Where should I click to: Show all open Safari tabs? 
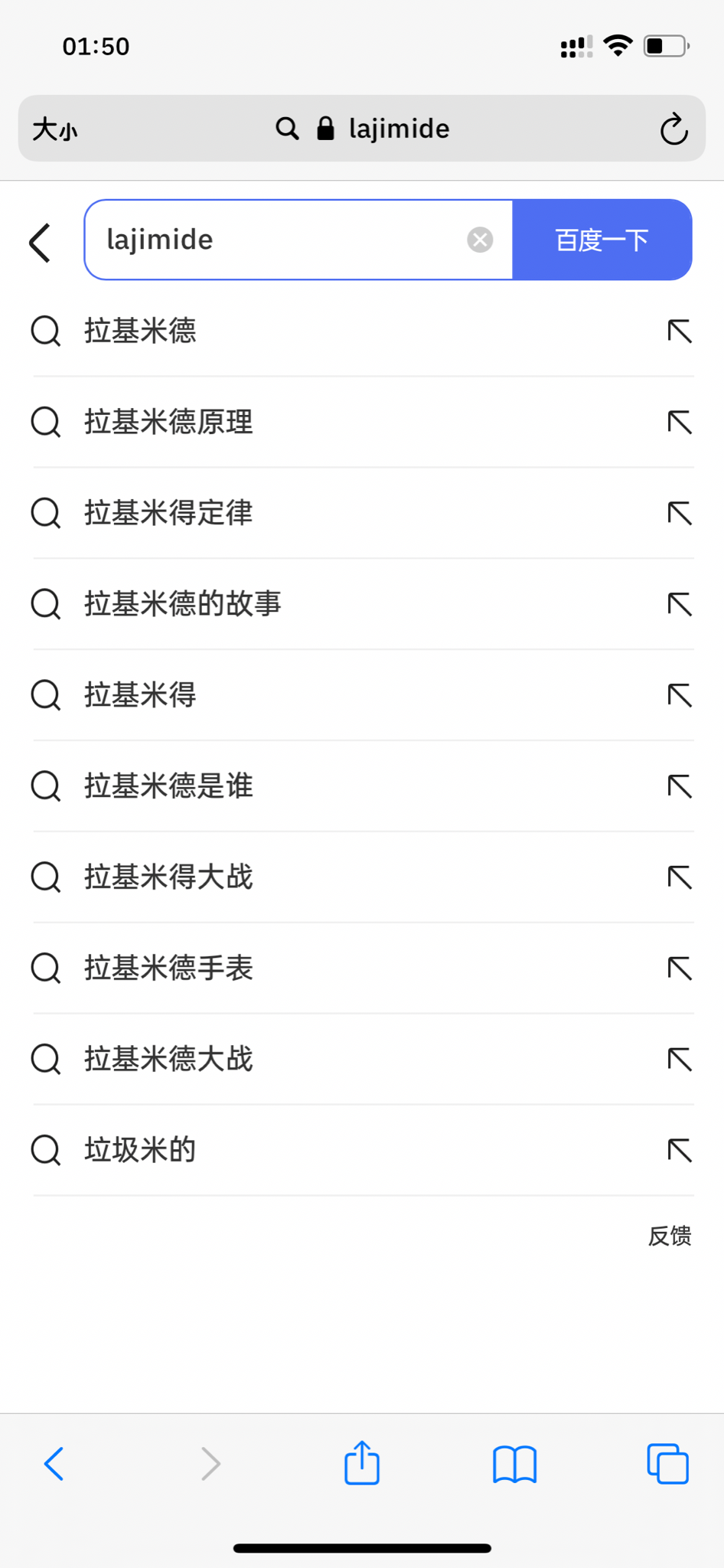pos(667,1464)
